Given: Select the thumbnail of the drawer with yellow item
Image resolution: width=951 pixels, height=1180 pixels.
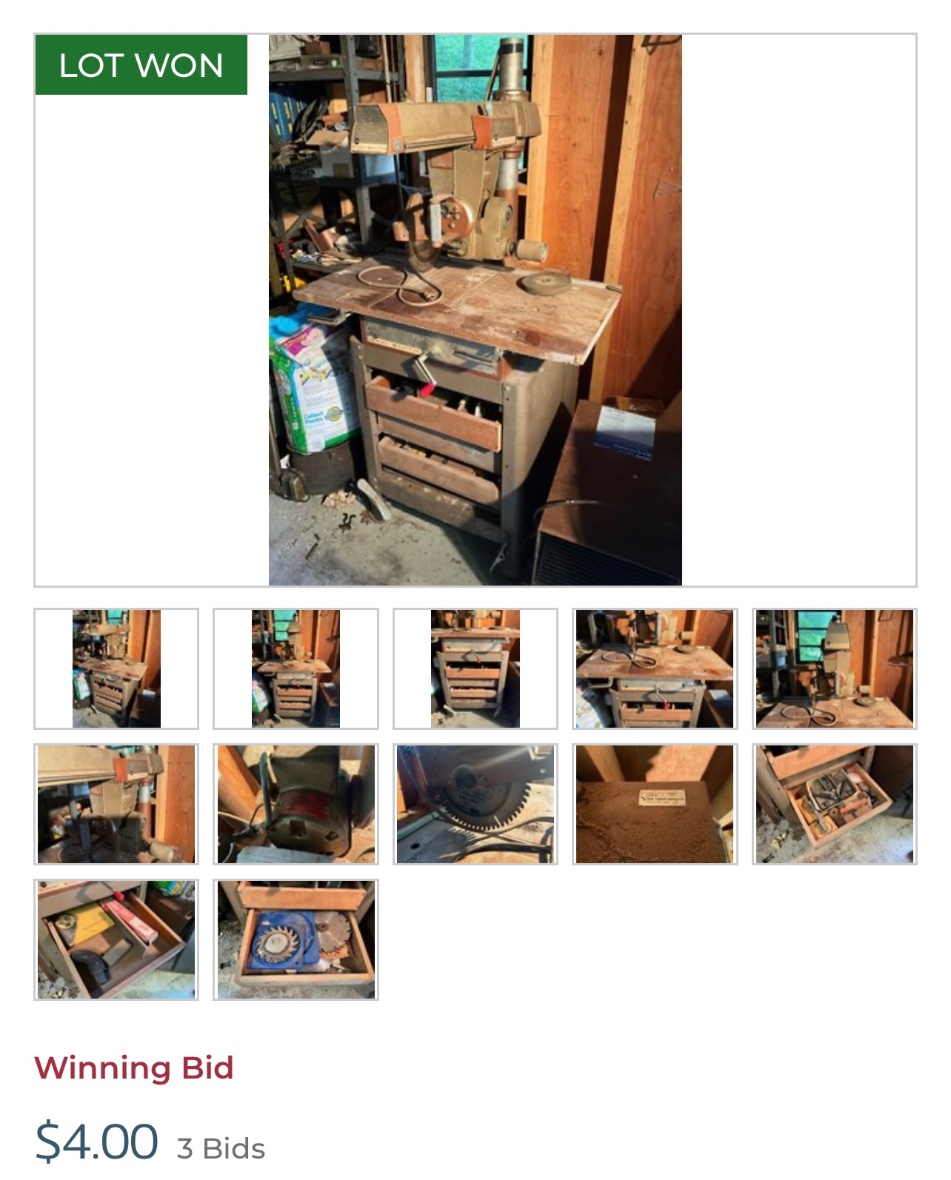Looking at the screenshot, I should [116, 940].
